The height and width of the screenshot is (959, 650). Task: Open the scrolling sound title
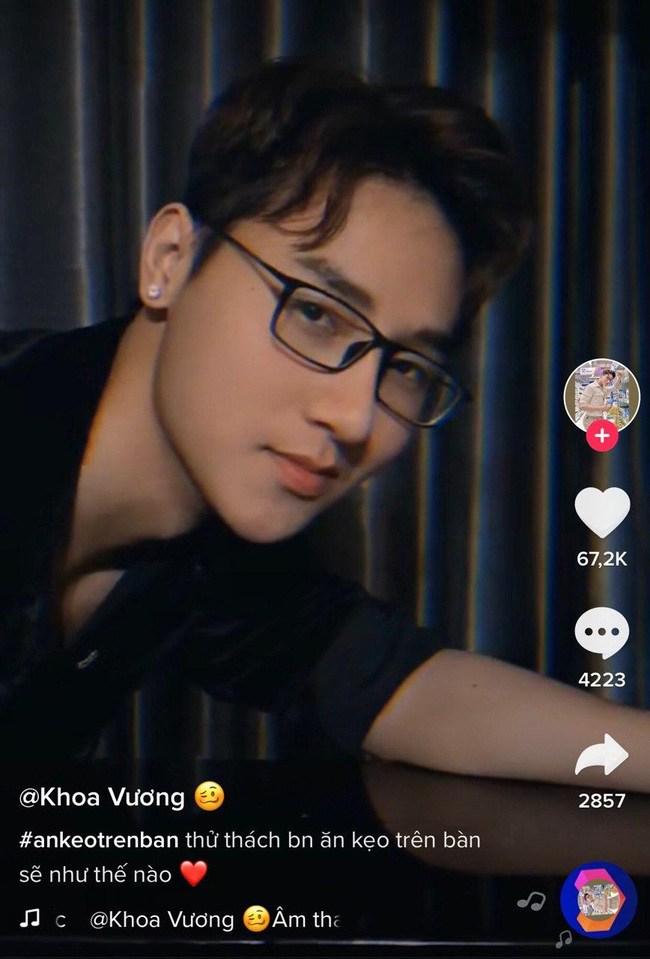click(x=200, y=920)
